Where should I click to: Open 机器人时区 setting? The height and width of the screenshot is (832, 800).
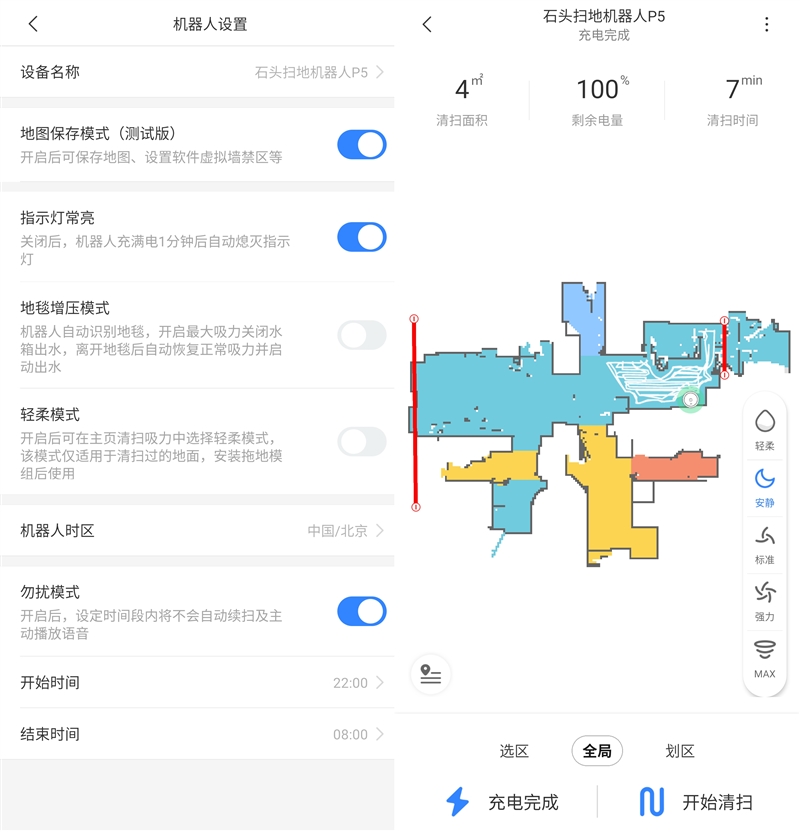pos(200,531)
